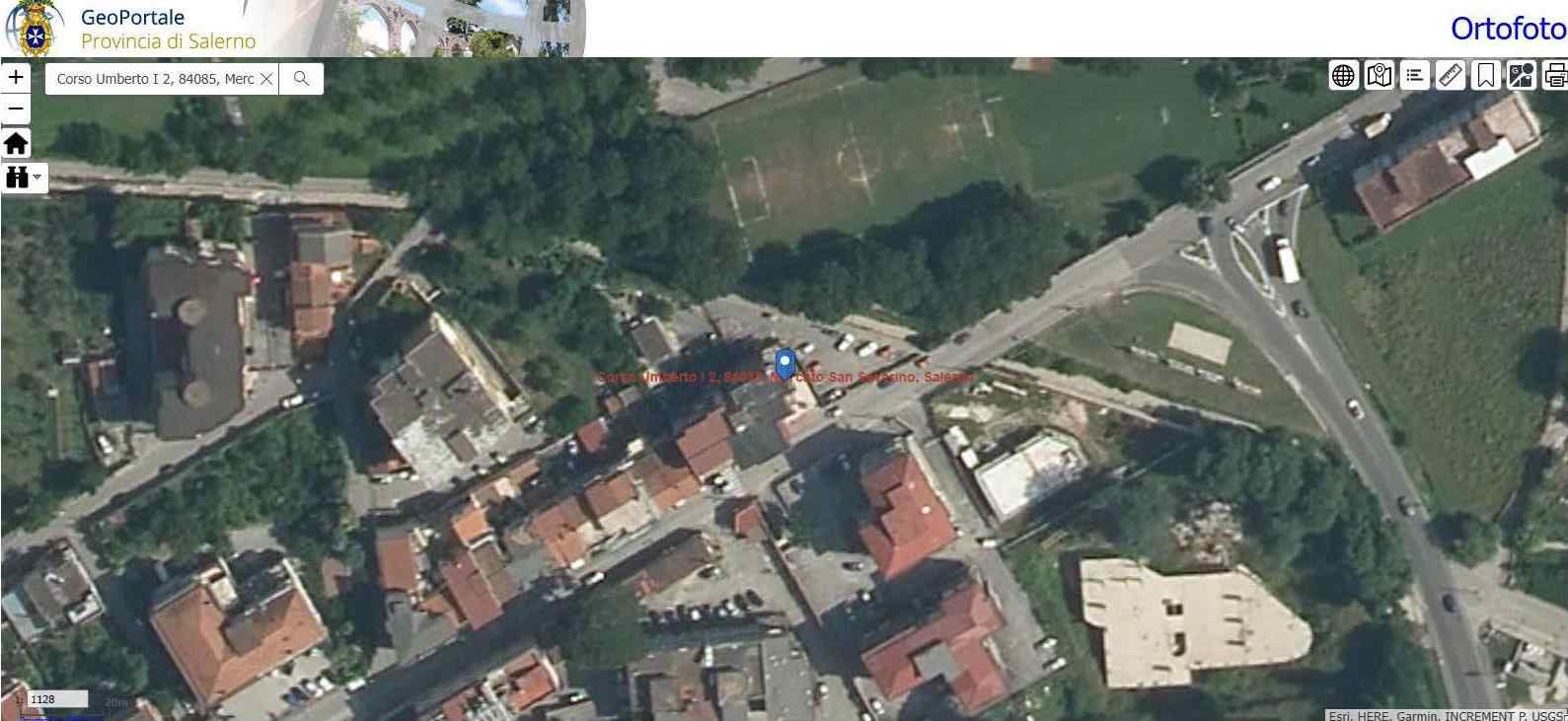1568x721 pixels.
Task: Print the current map
Action: (1555, 75)
